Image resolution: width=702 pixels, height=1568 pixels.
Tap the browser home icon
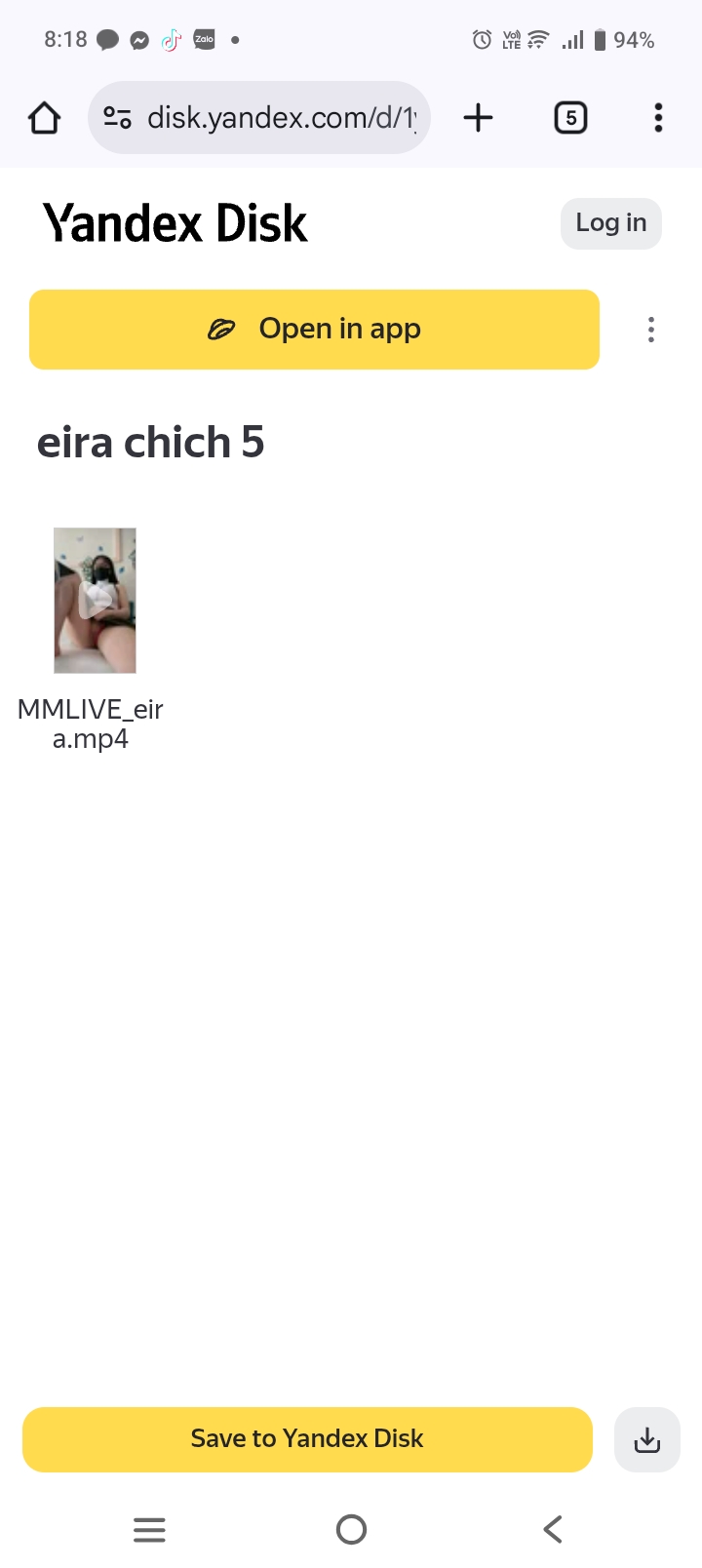click(44, 118)
